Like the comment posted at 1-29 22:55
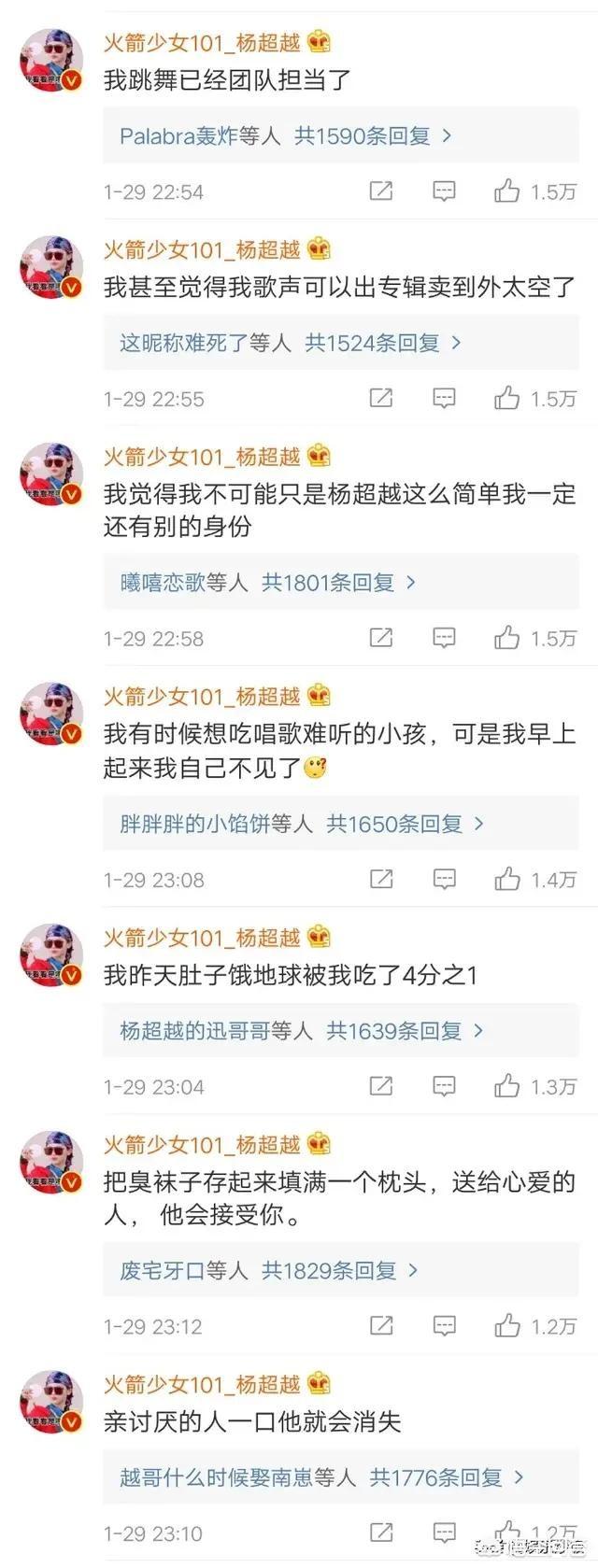The height and width of the screenshot is (1568, 598). pos(507,399)
